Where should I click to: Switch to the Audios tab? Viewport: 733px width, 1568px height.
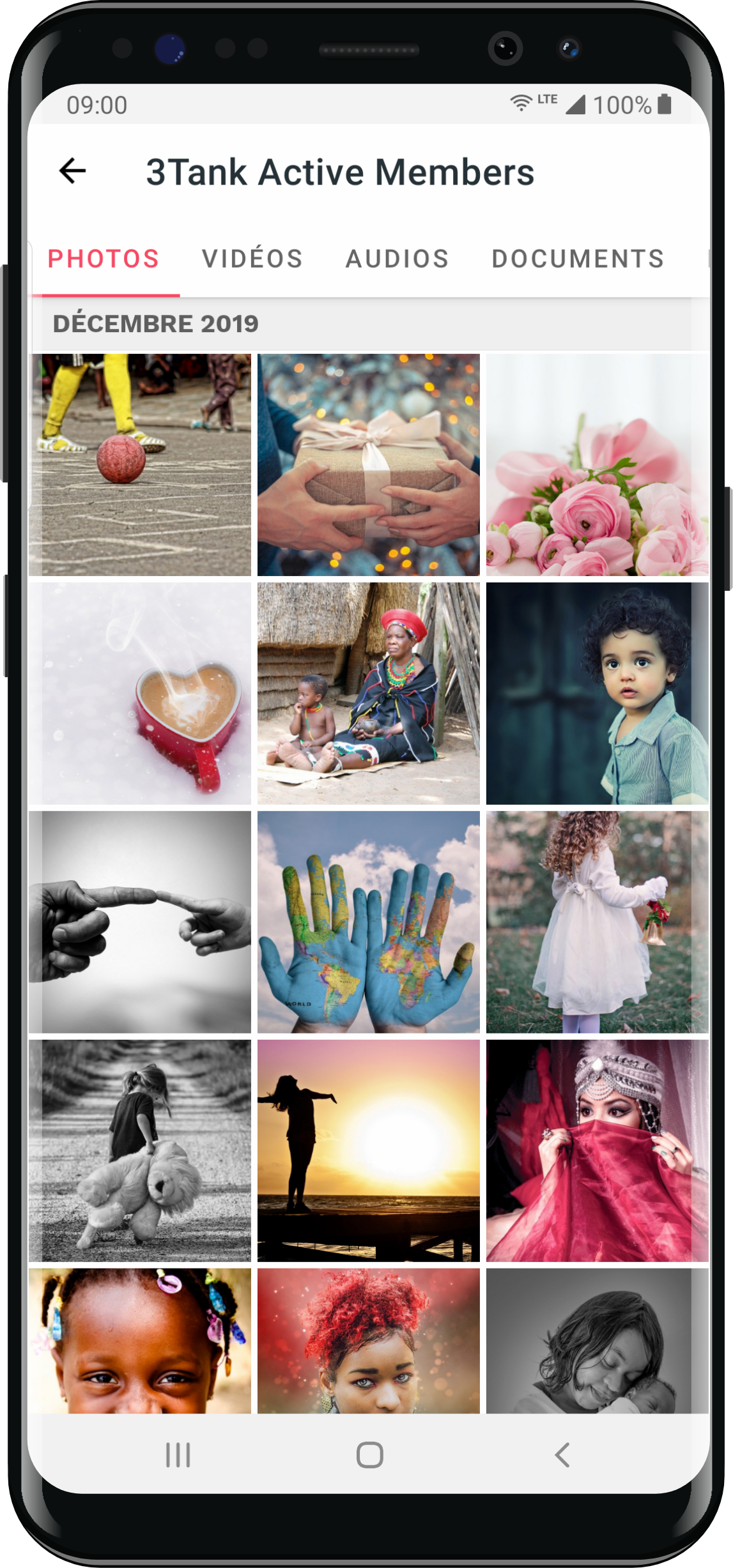(x=397, y=259)
